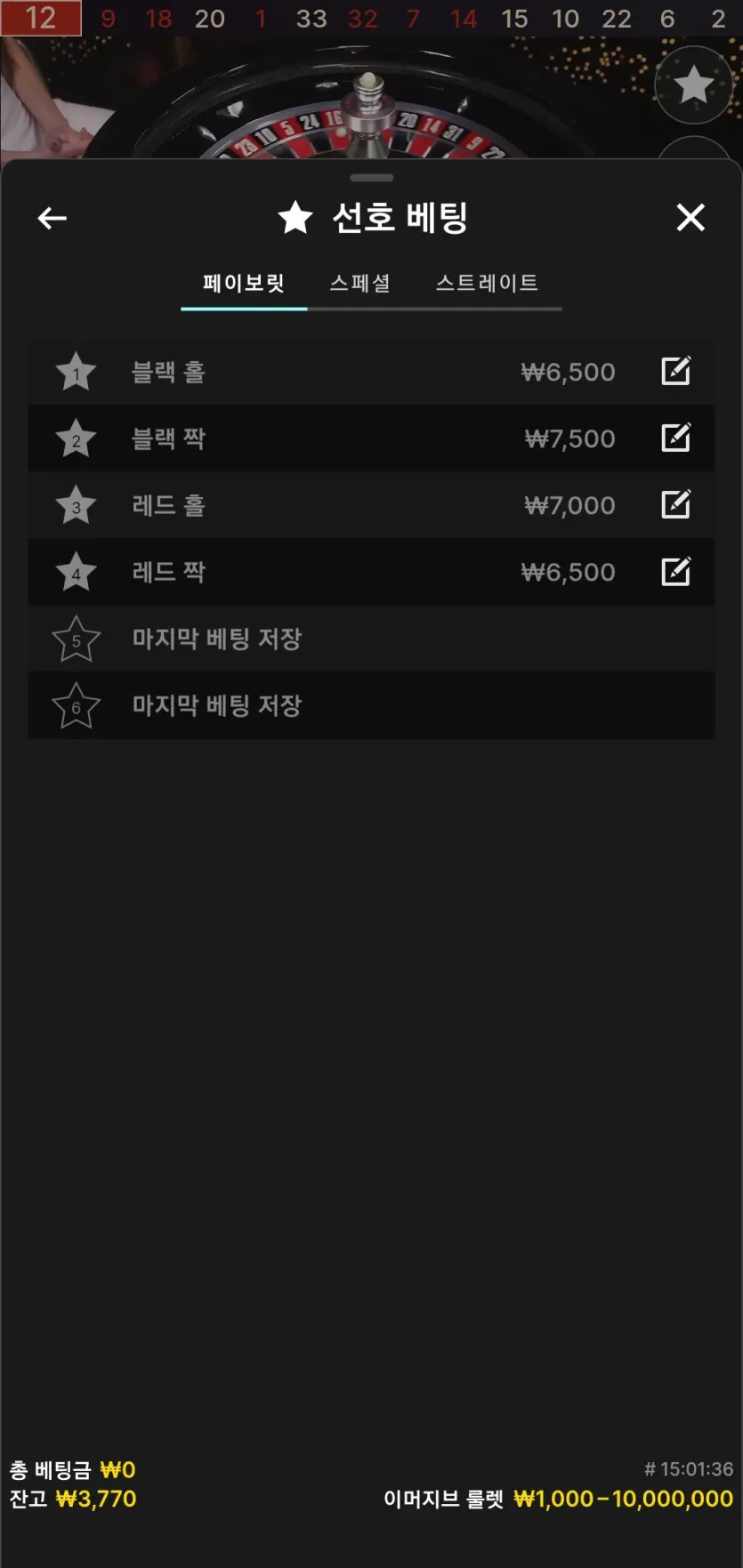Switch to the 스트레이트 tab
The width and height of the screenshot is (743, 1568).
click(x=487, y=283)
